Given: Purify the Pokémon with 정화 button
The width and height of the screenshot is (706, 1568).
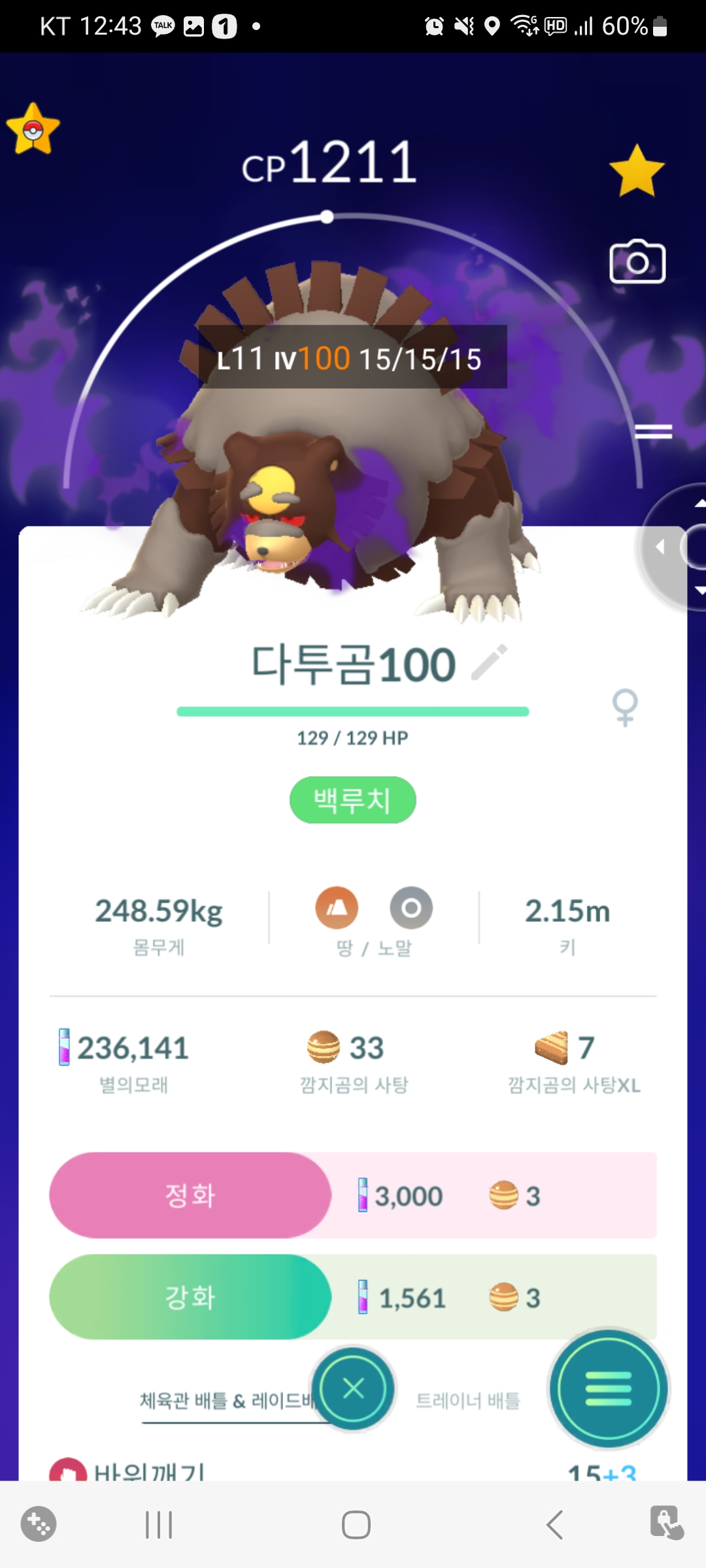Looking at the screenshot, I should click(x=190, y=1195).
